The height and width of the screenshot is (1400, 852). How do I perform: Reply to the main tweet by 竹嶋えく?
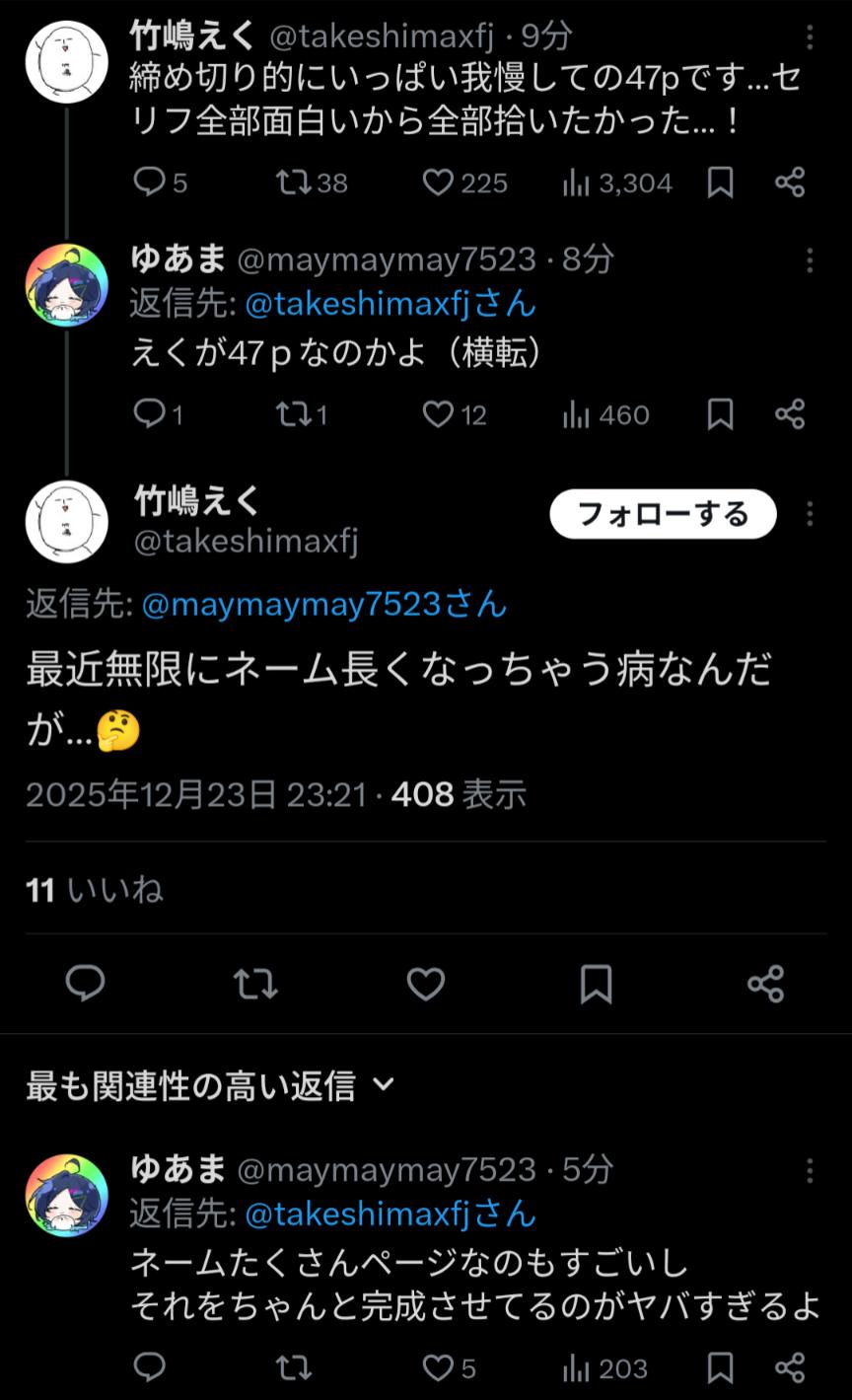point(86,984)
